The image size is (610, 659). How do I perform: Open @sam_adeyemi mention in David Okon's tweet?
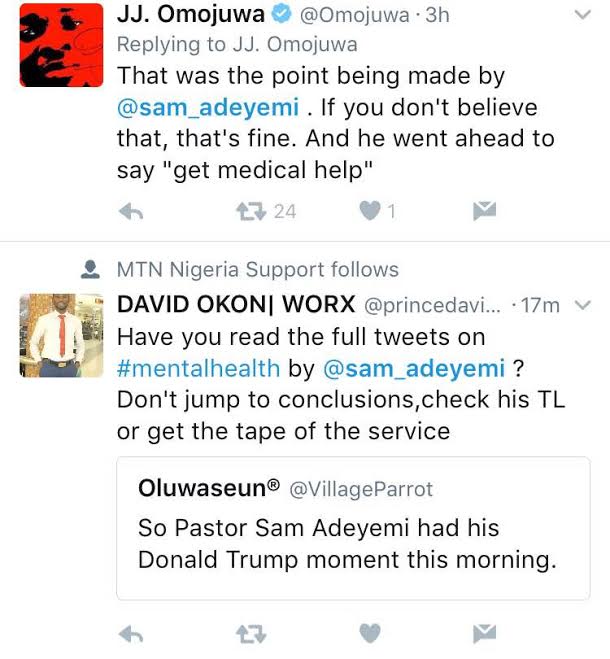[x=417, y=369]
